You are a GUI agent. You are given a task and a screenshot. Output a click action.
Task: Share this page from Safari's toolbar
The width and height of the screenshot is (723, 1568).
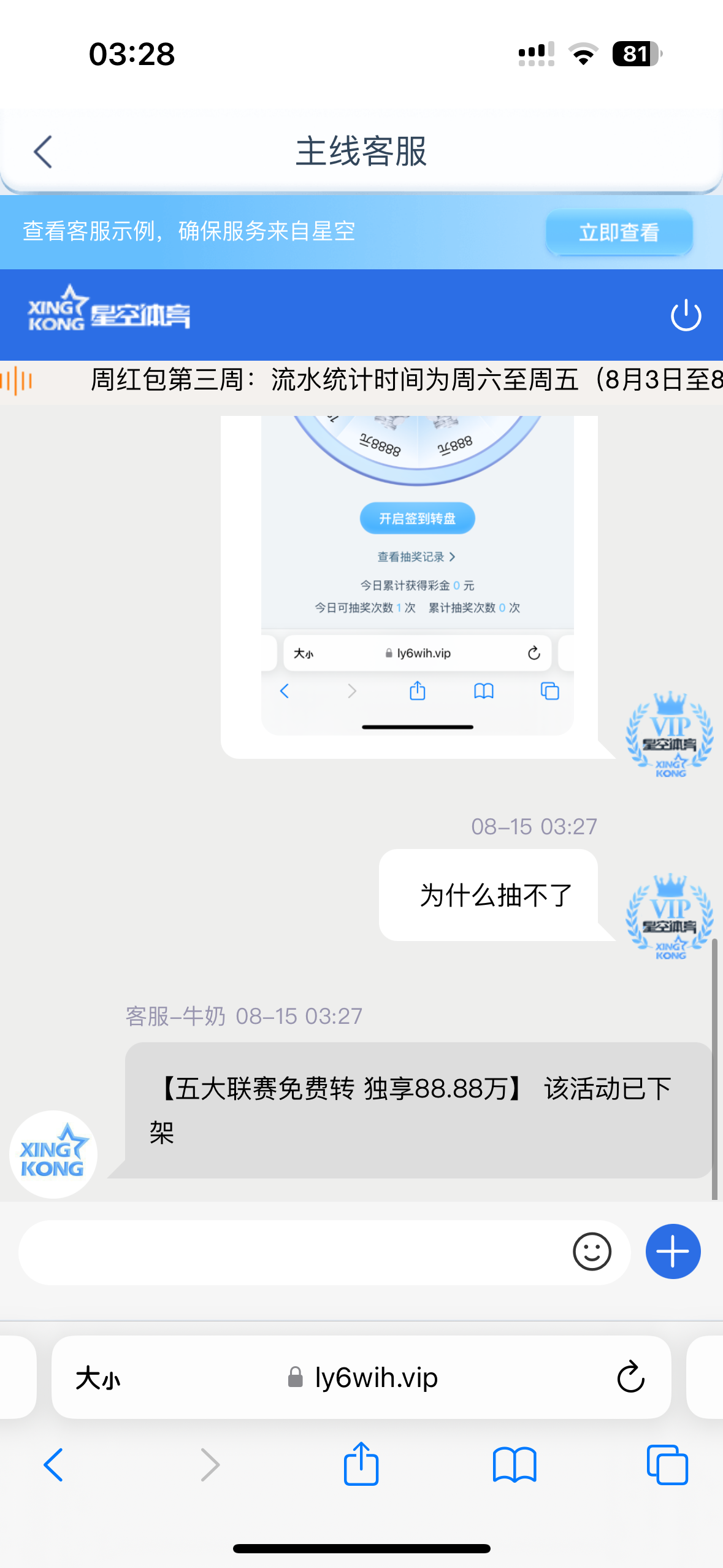(361, 1464)
